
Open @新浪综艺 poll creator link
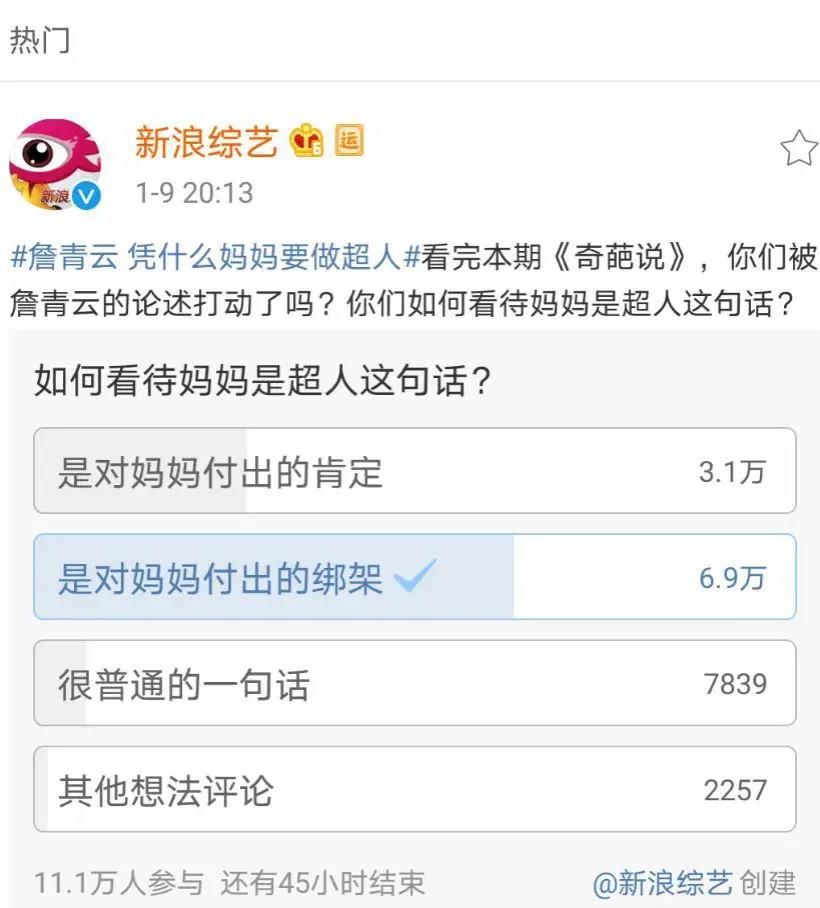662,883
